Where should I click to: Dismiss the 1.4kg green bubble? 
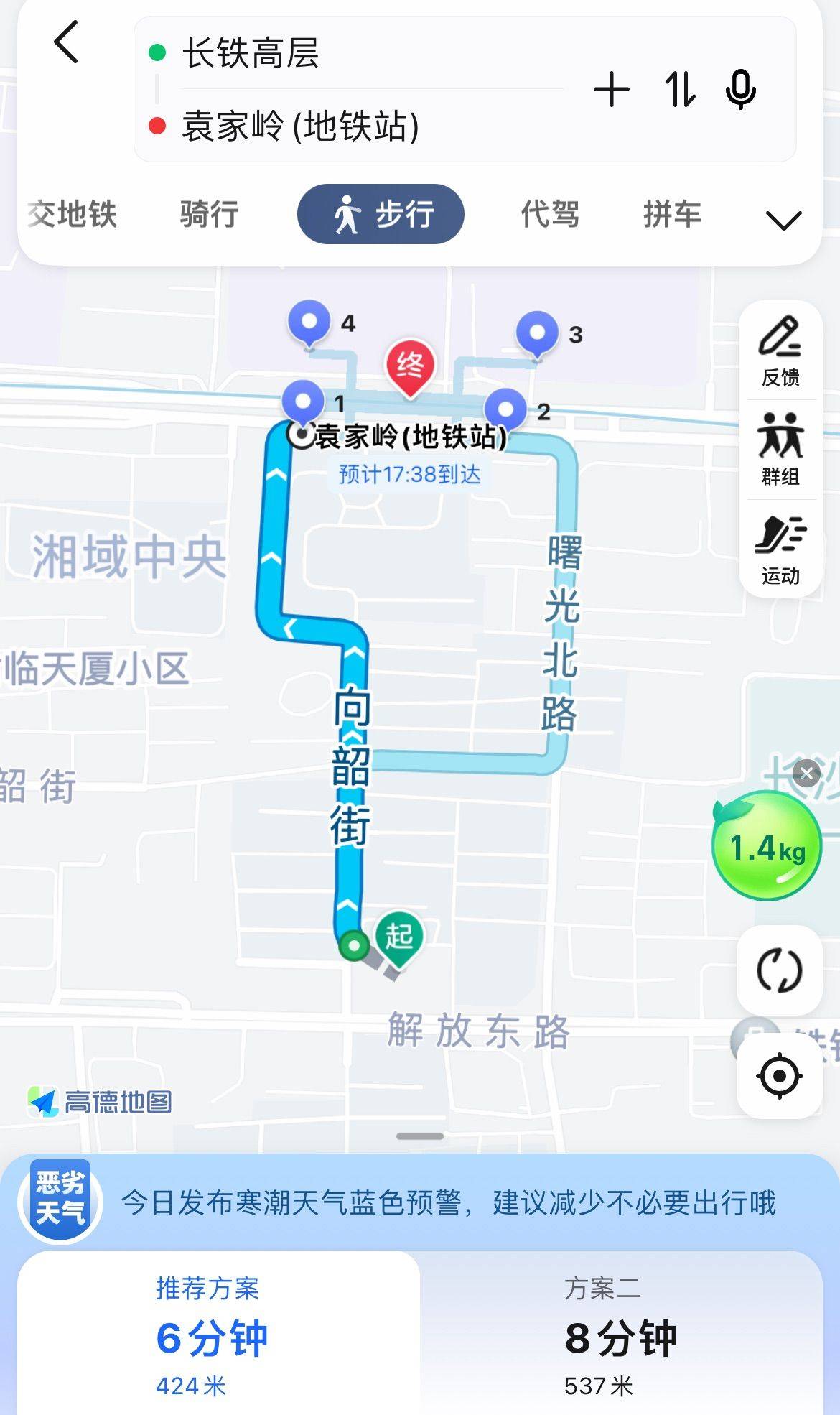tap(807, 774)
